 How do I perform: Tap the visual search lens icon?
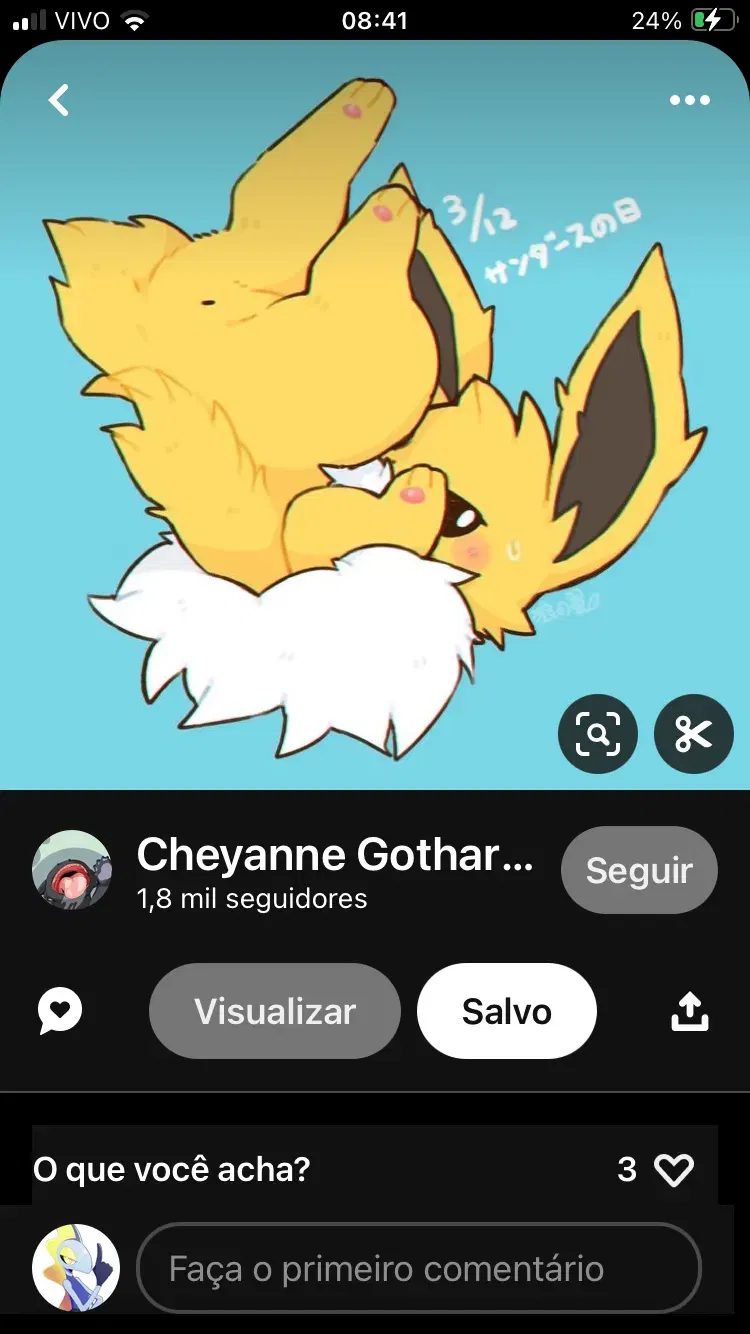(x=597, y=734)
